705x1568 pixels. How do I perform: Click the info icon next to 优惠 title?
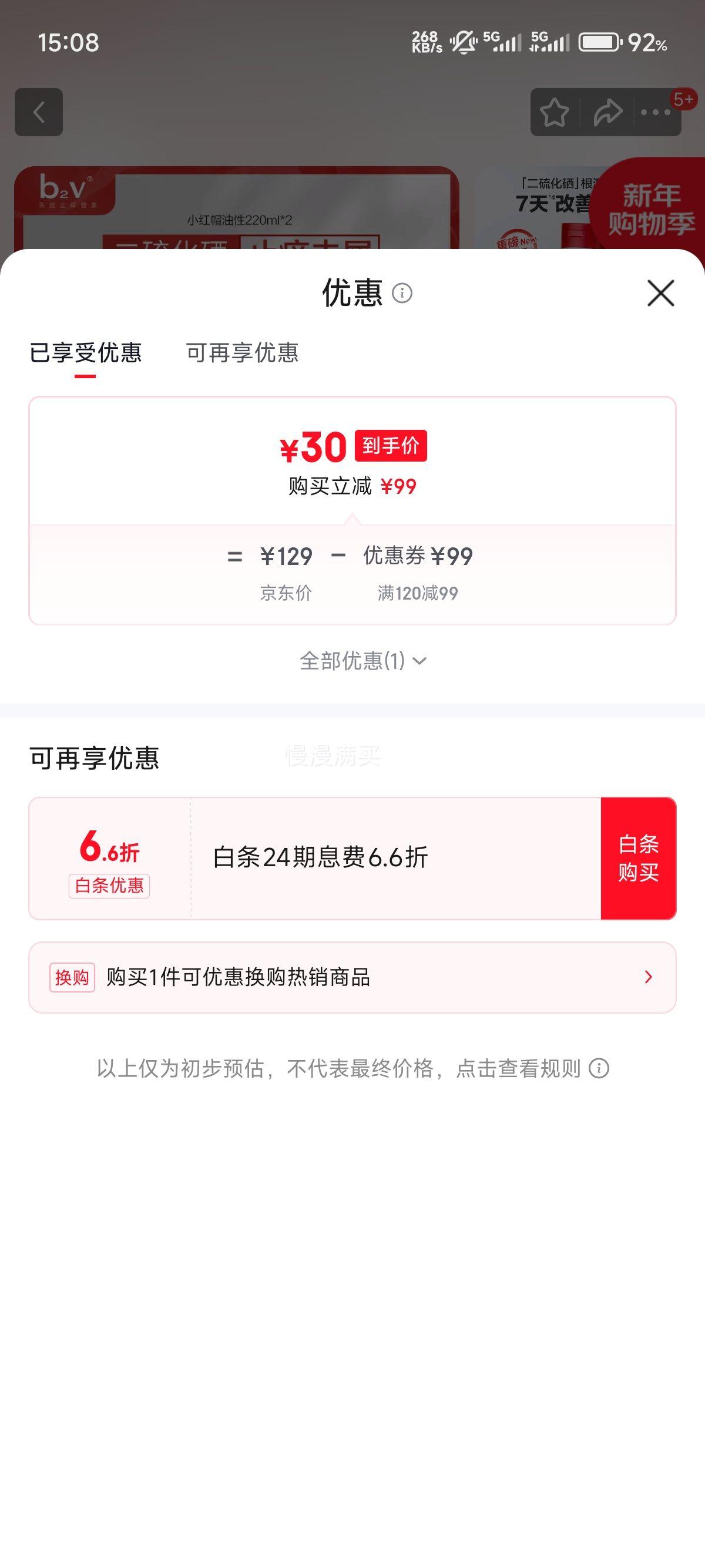pyautogui.click(x=402, y=295)
